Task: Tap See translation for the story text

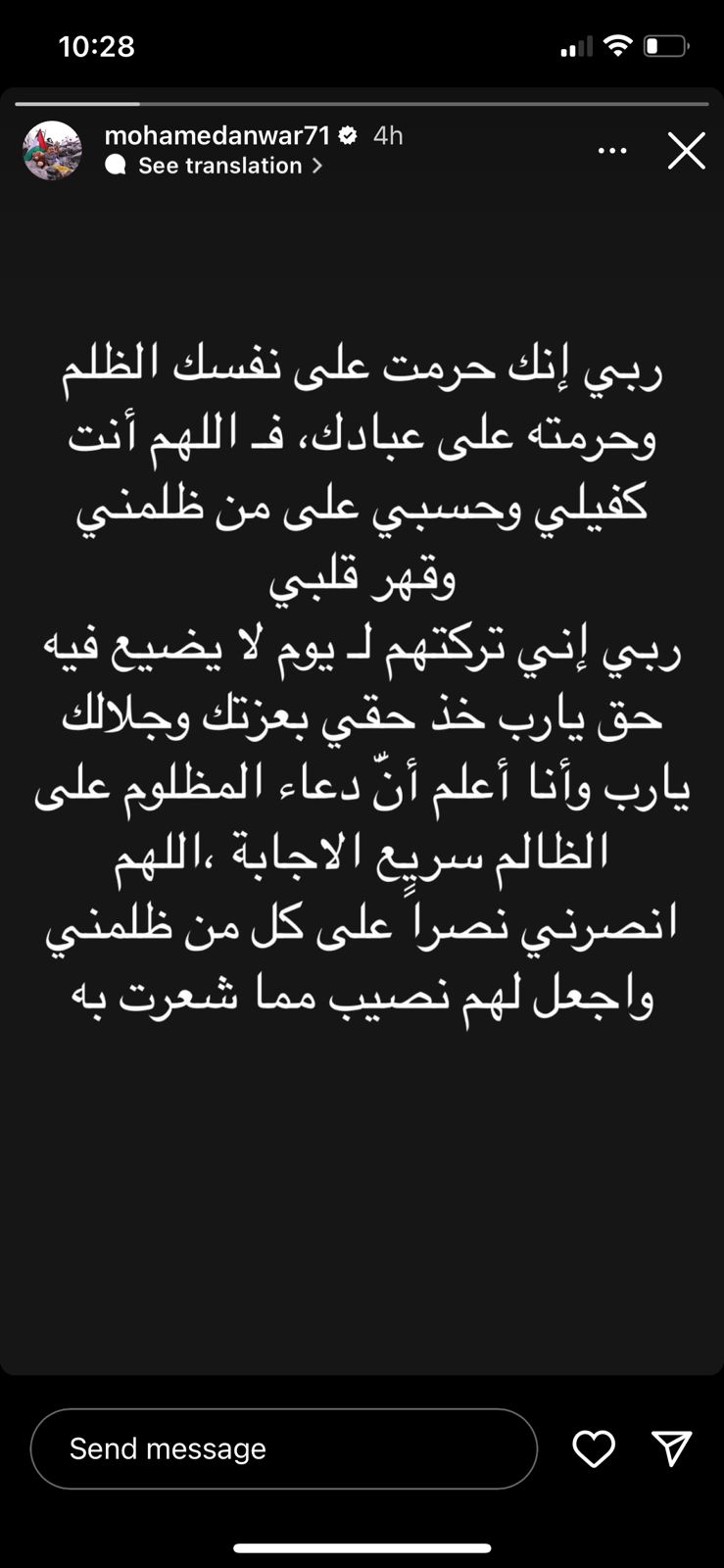Action: pos(219,167)
